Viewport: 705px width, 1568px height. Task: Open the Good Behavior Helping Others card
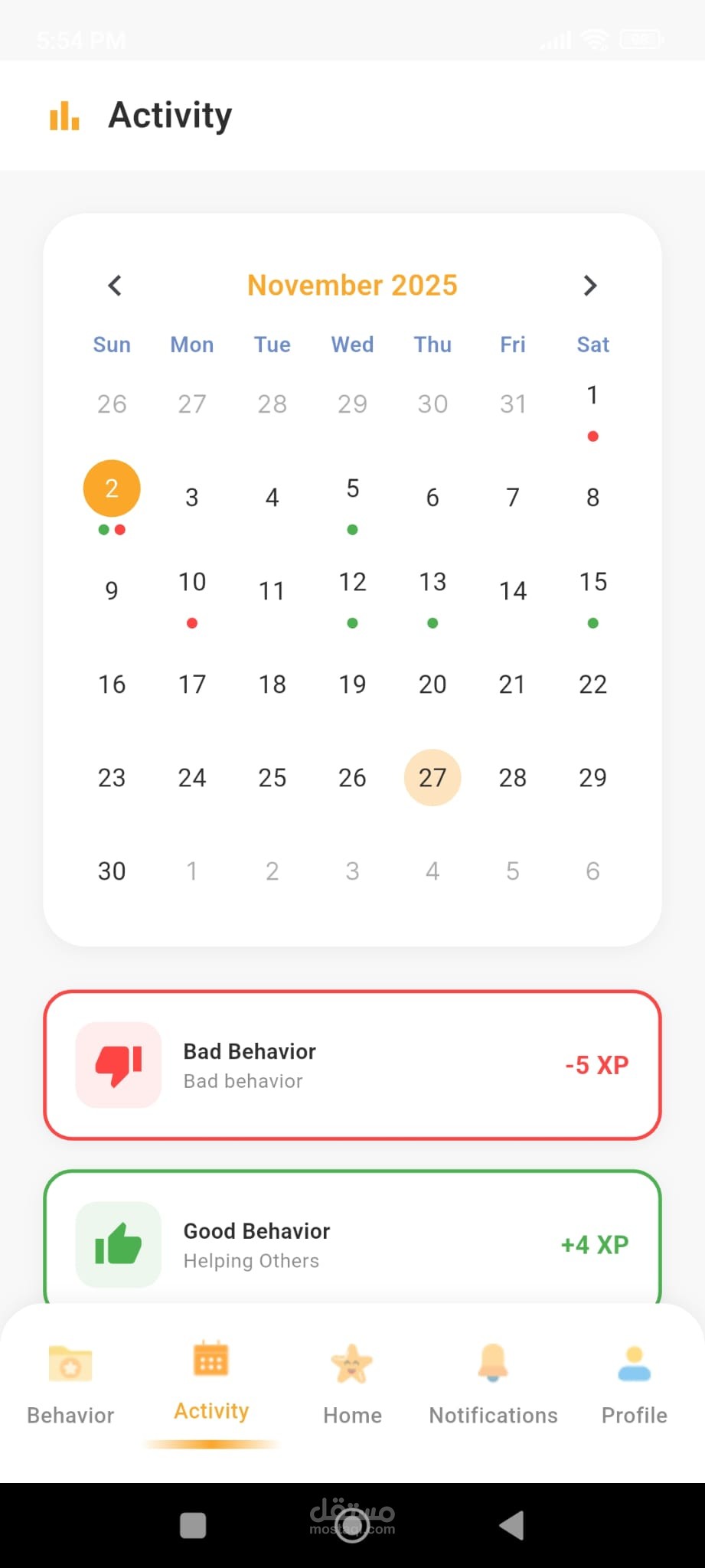click(352, 1239)
